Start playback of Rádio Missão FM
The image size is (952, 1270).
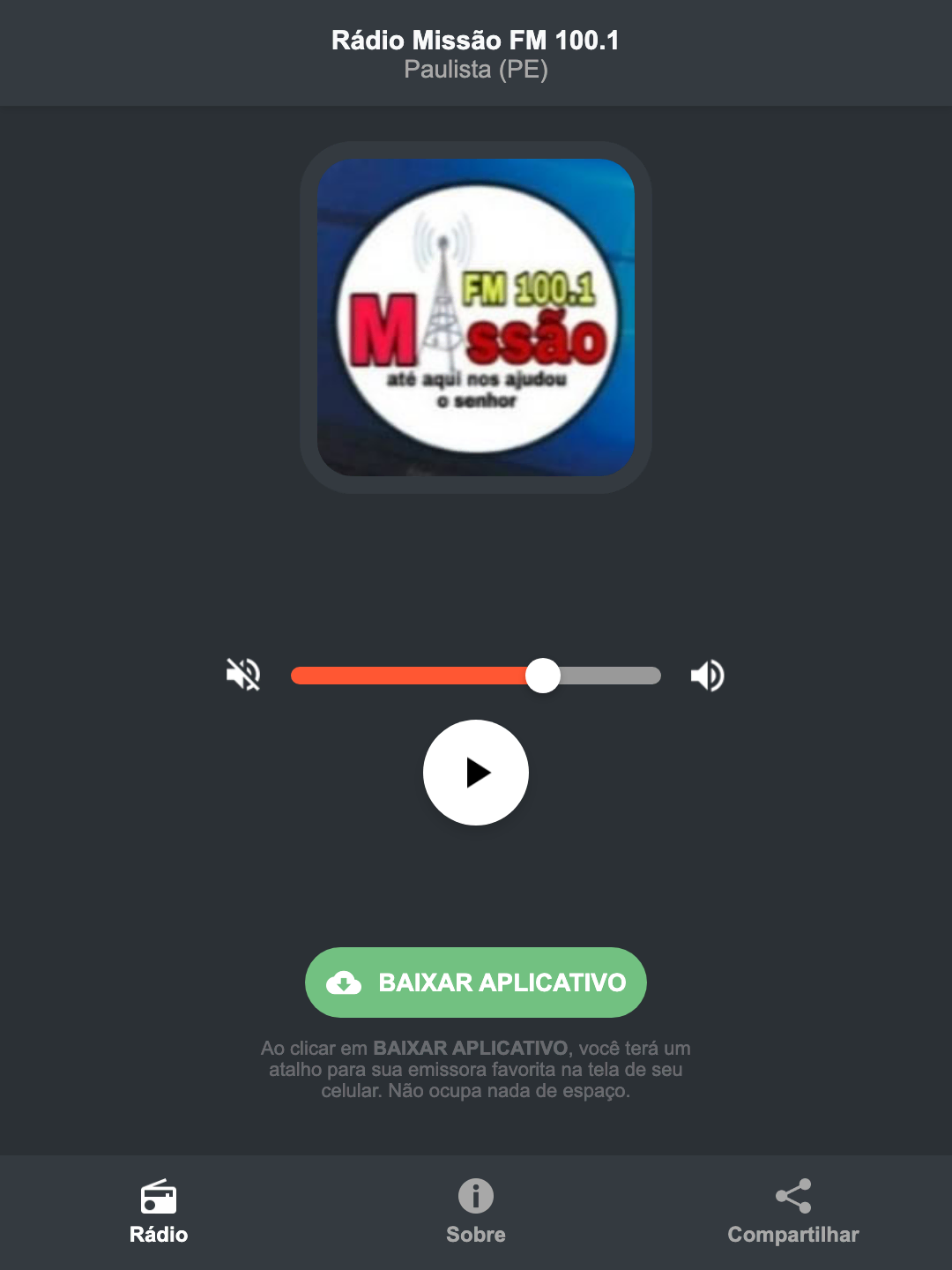coord(475,773)
